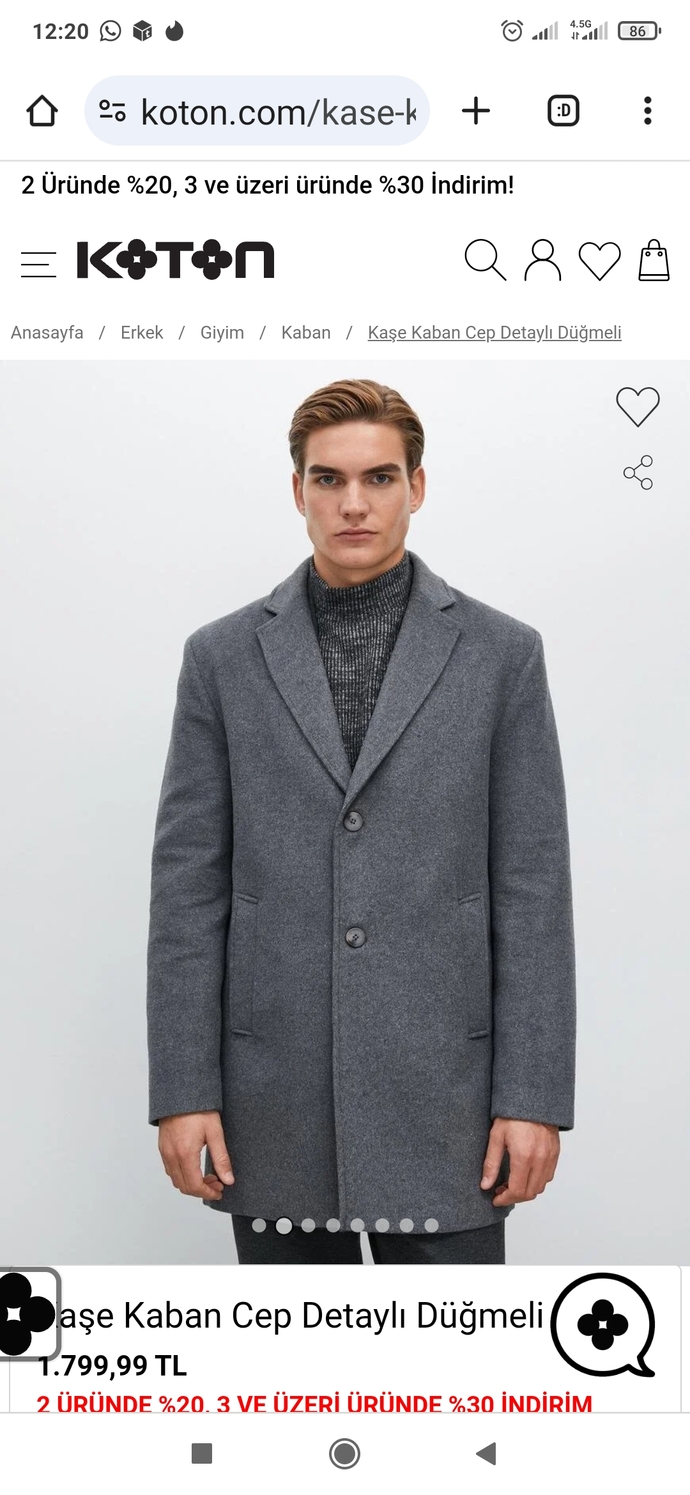Image resolution: width=690 pixels, height=1495 pixels.
Task: Share this product
Action: (x=638, y=472)
